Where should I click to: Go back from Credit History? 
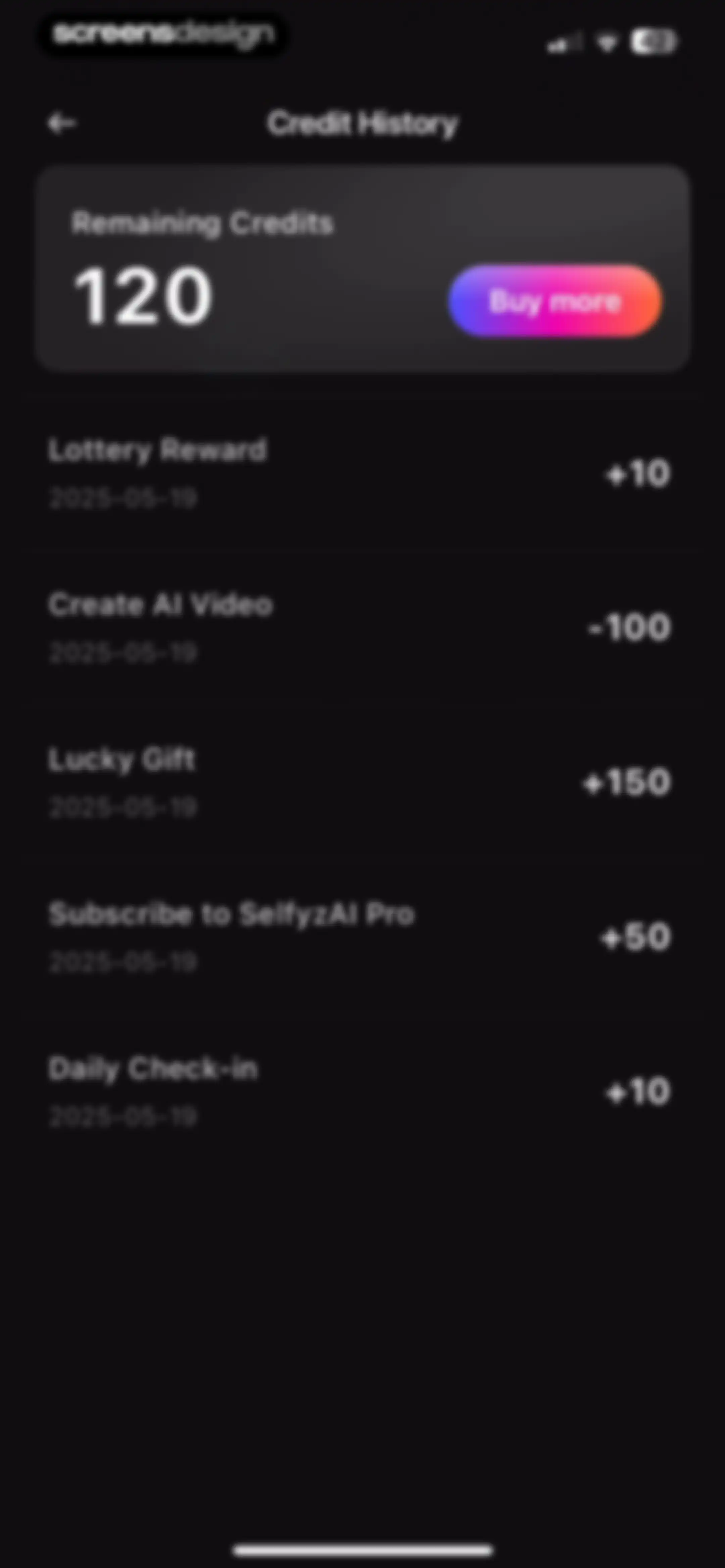pyautogui.click(x=62, y=124)
